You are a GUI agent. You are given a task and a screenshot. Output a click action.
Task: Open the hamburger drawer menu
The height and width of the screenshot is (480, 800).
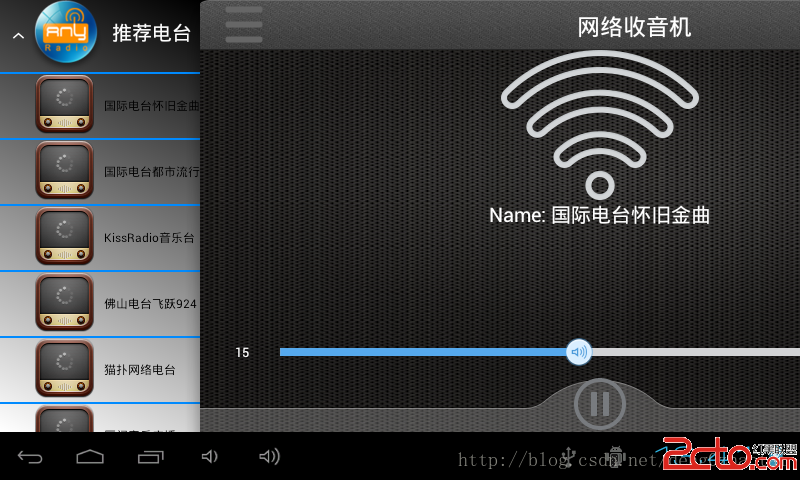point(244,25)
